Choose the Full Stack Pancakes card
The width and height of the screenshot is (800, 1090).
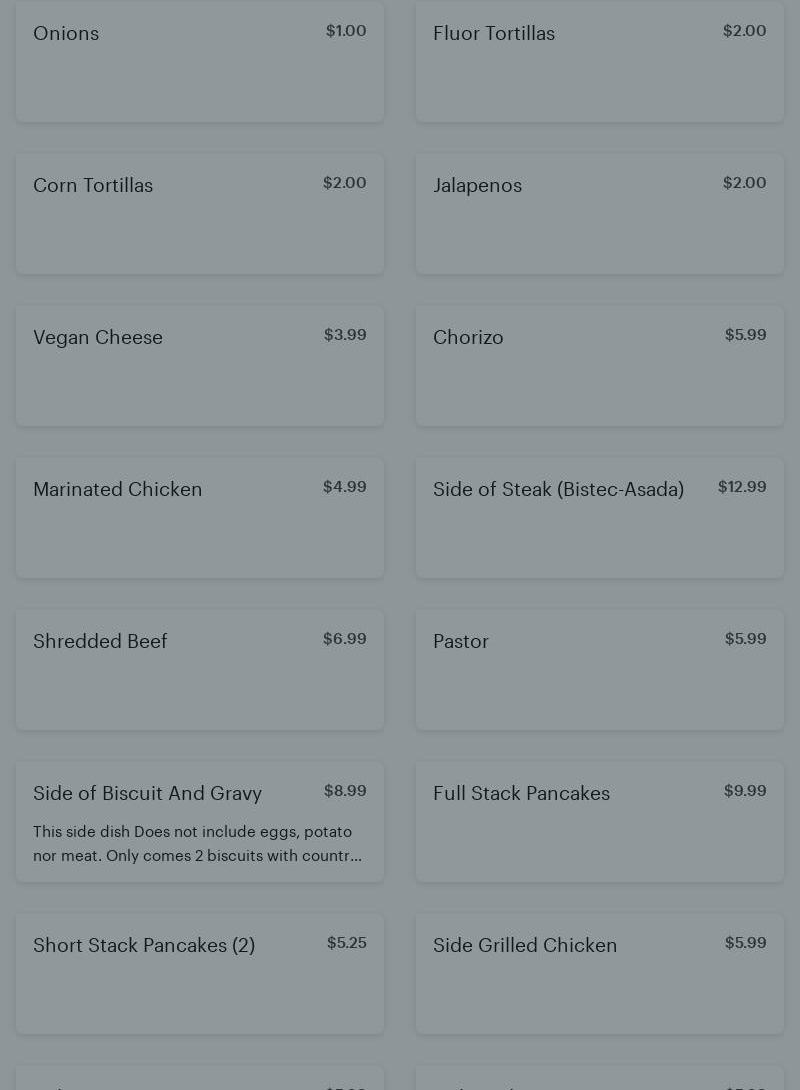(600, 821)
